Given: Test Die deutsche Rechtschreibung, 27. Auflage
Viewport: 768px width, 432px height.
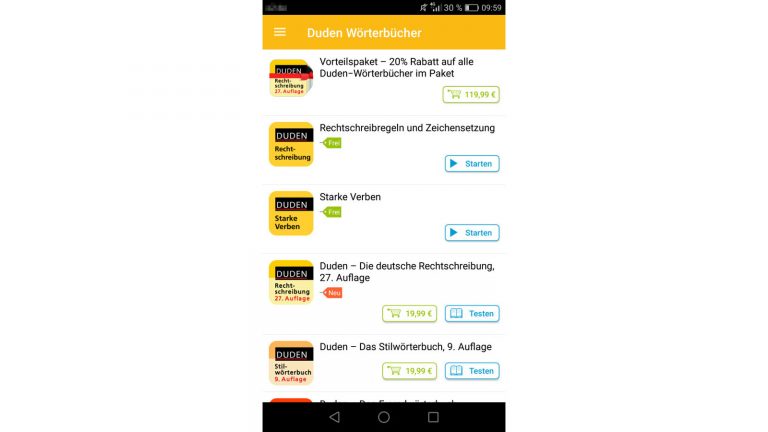Looking at the screenshot, I should [x=471, y=314].
